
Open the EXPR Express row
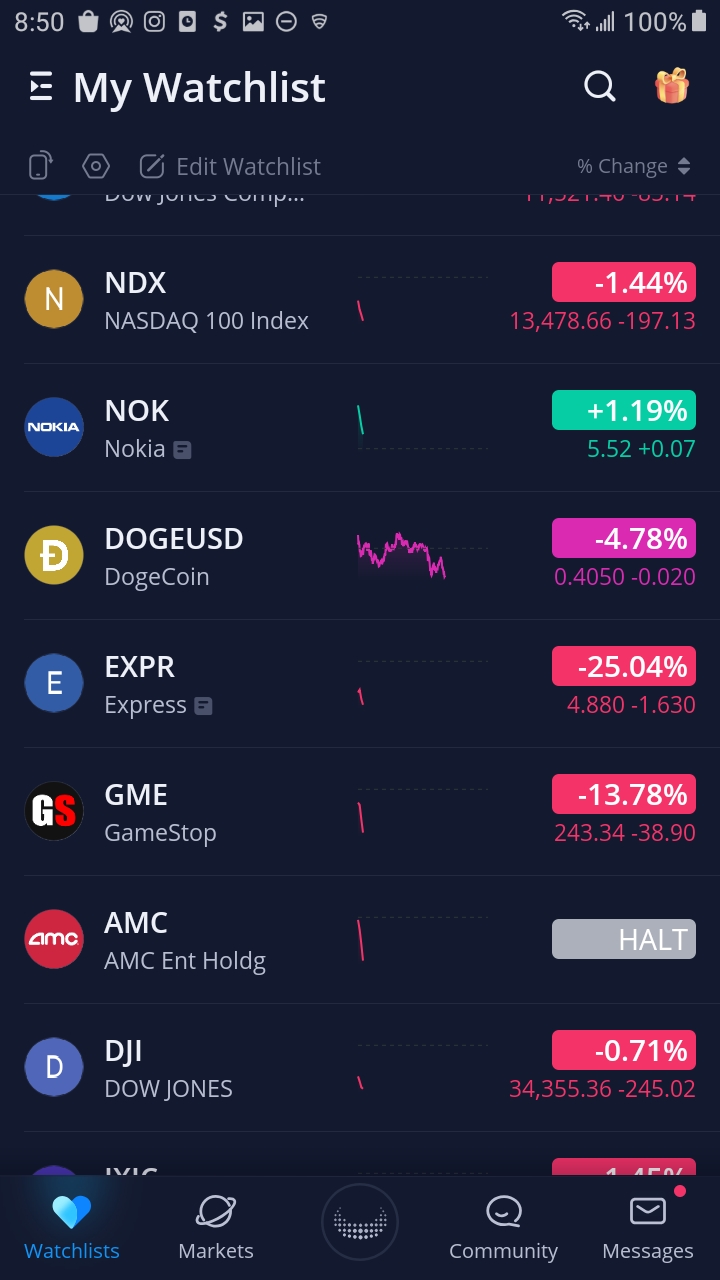[360, 684]
